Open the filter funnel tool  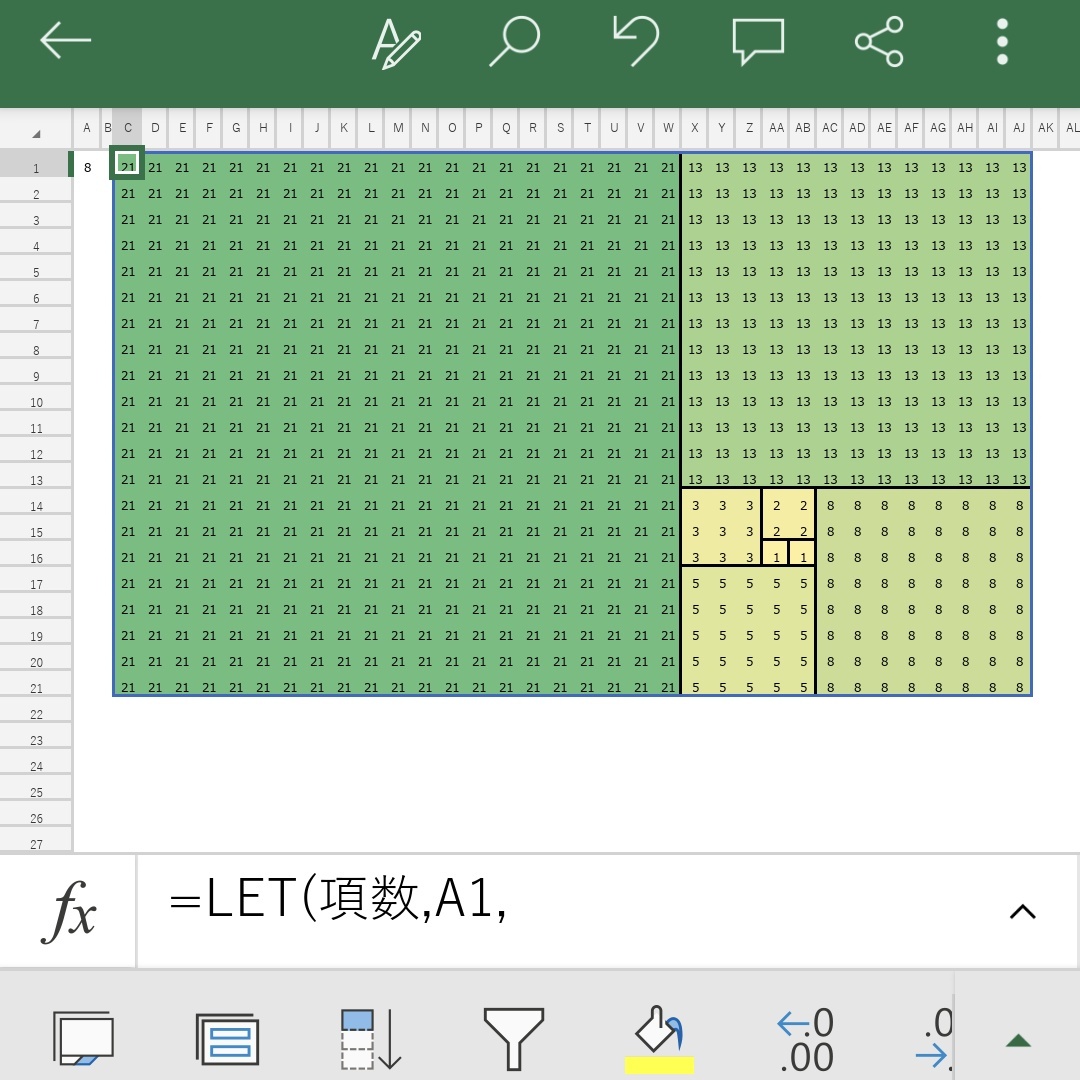coord(513,1036)
